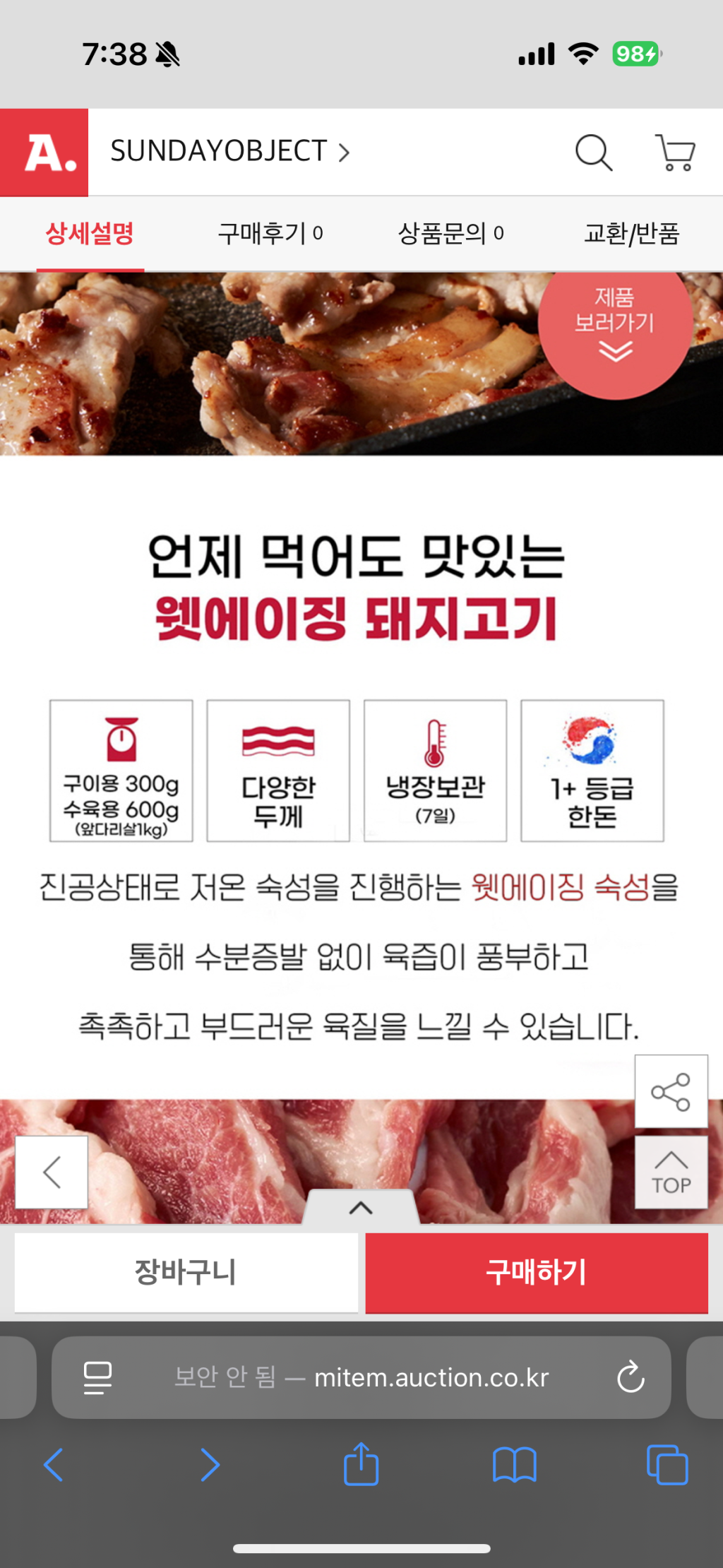Switch to the 상세설명 tab

point(90,233)
